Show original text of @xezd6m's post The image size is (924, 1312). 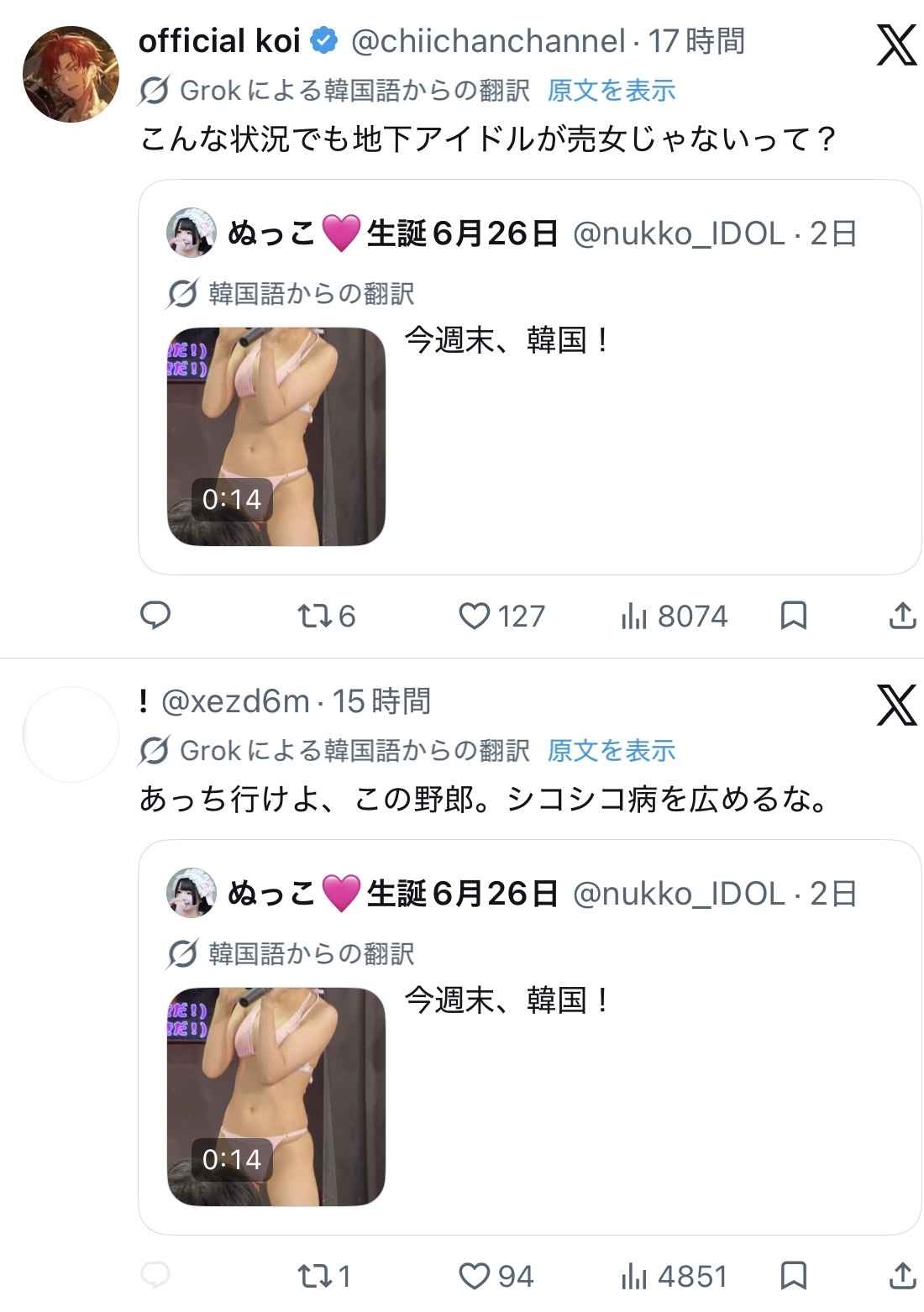click(611, 751)
